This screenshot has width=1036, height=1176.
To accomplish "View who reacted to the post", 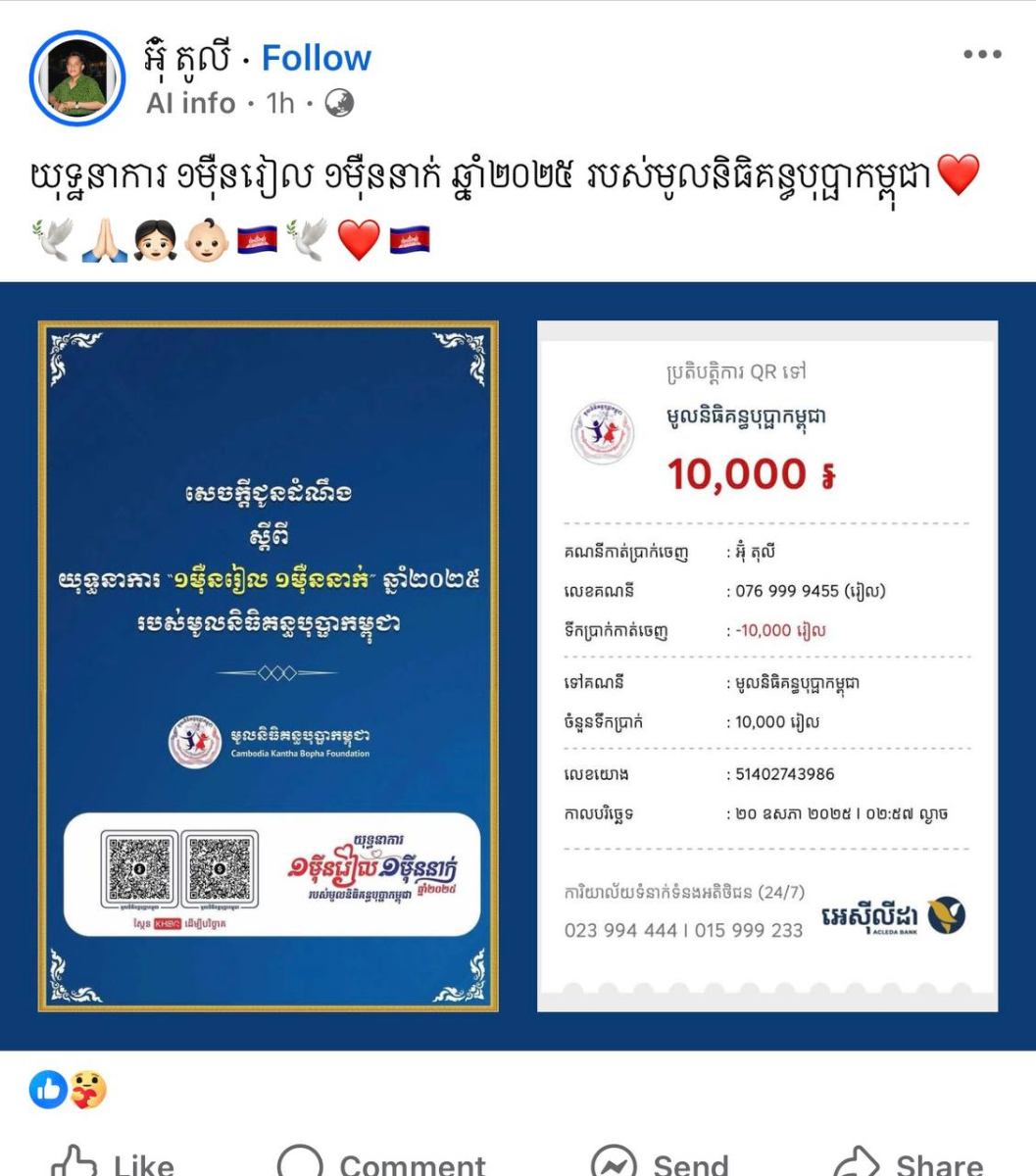I will tap(69, 1090).
